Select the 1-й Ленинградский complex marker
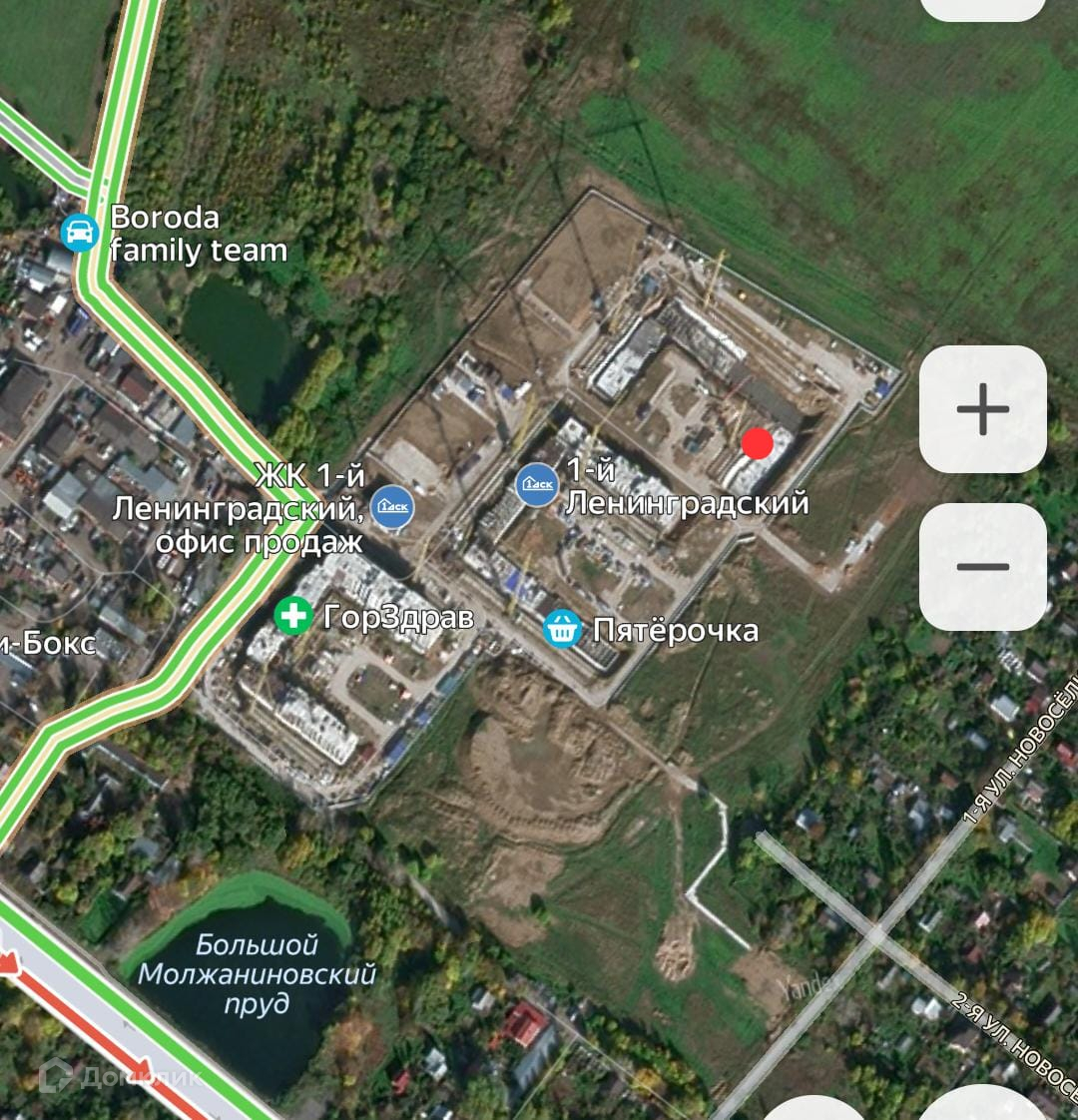 pyautogui.click(x=538, y=484)
